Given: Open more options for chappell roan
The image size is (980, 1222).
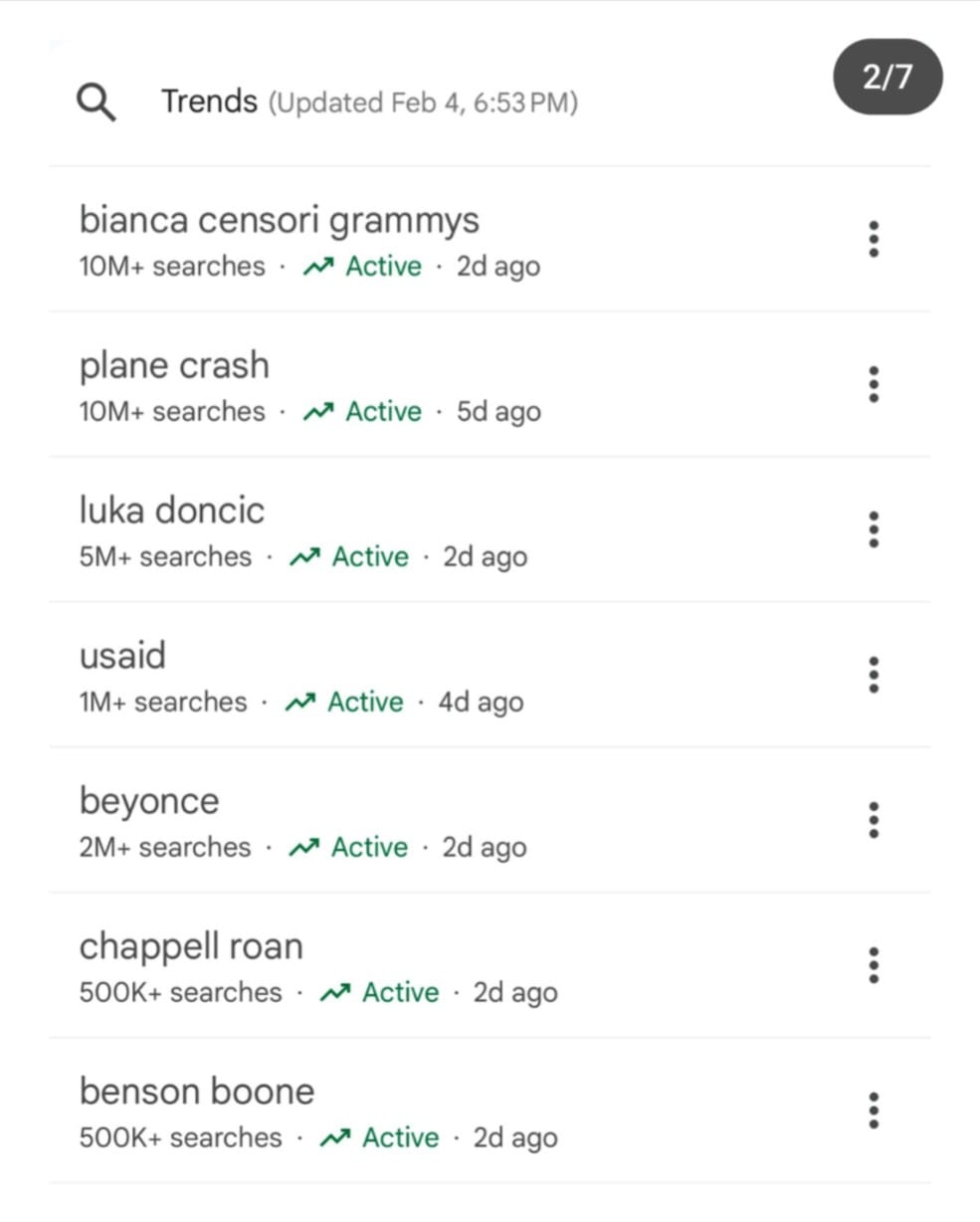Looking at the screenshot, I should click(874, 965).
